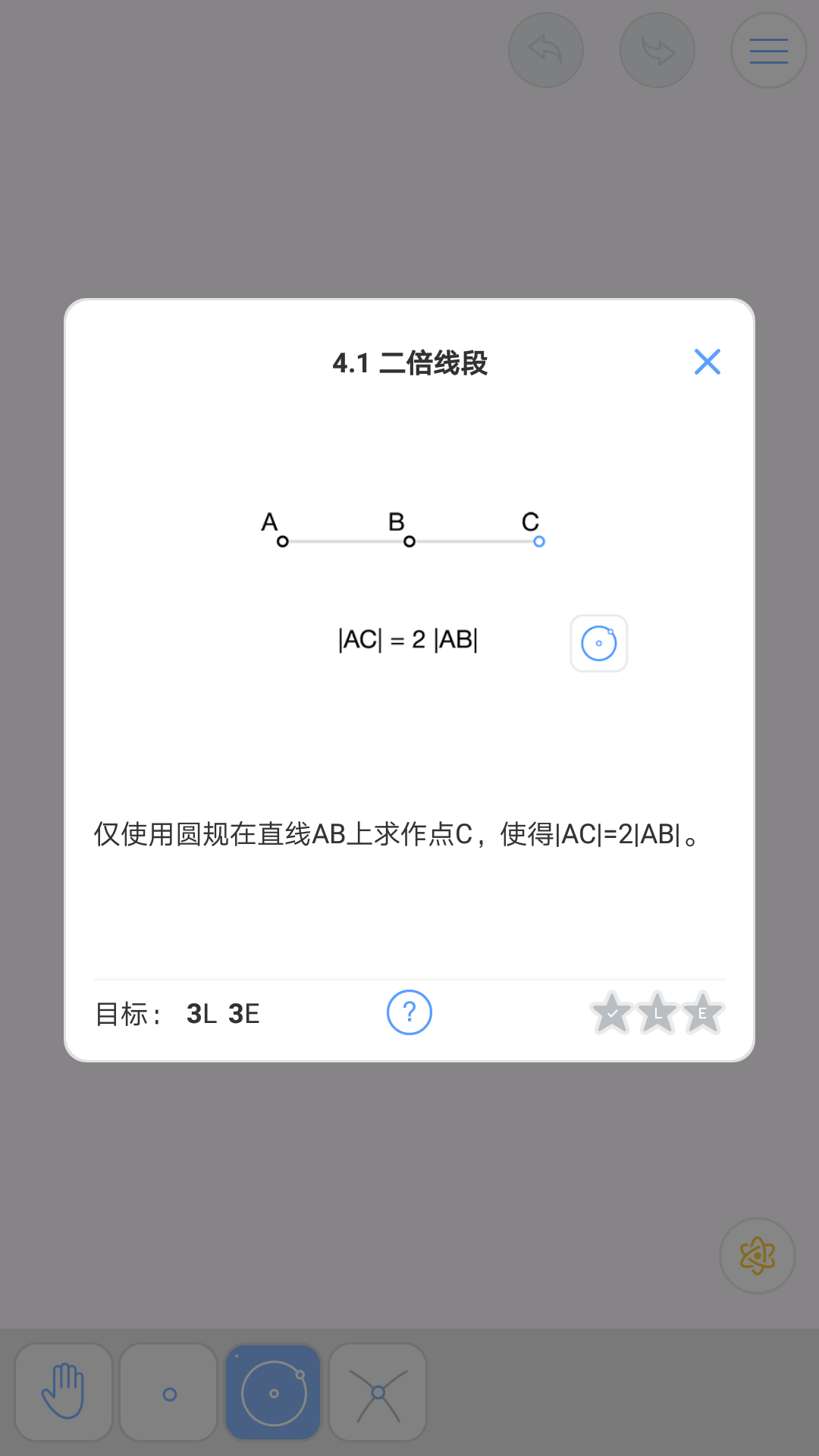819x1456 pixels.
Task: Open the atom explore button
Action: click(757, 1256)
